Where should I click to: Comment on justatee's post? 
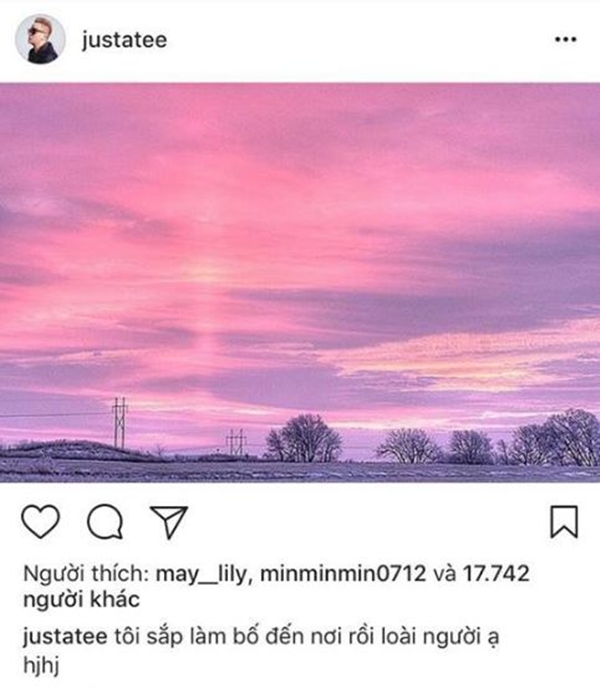102,521
